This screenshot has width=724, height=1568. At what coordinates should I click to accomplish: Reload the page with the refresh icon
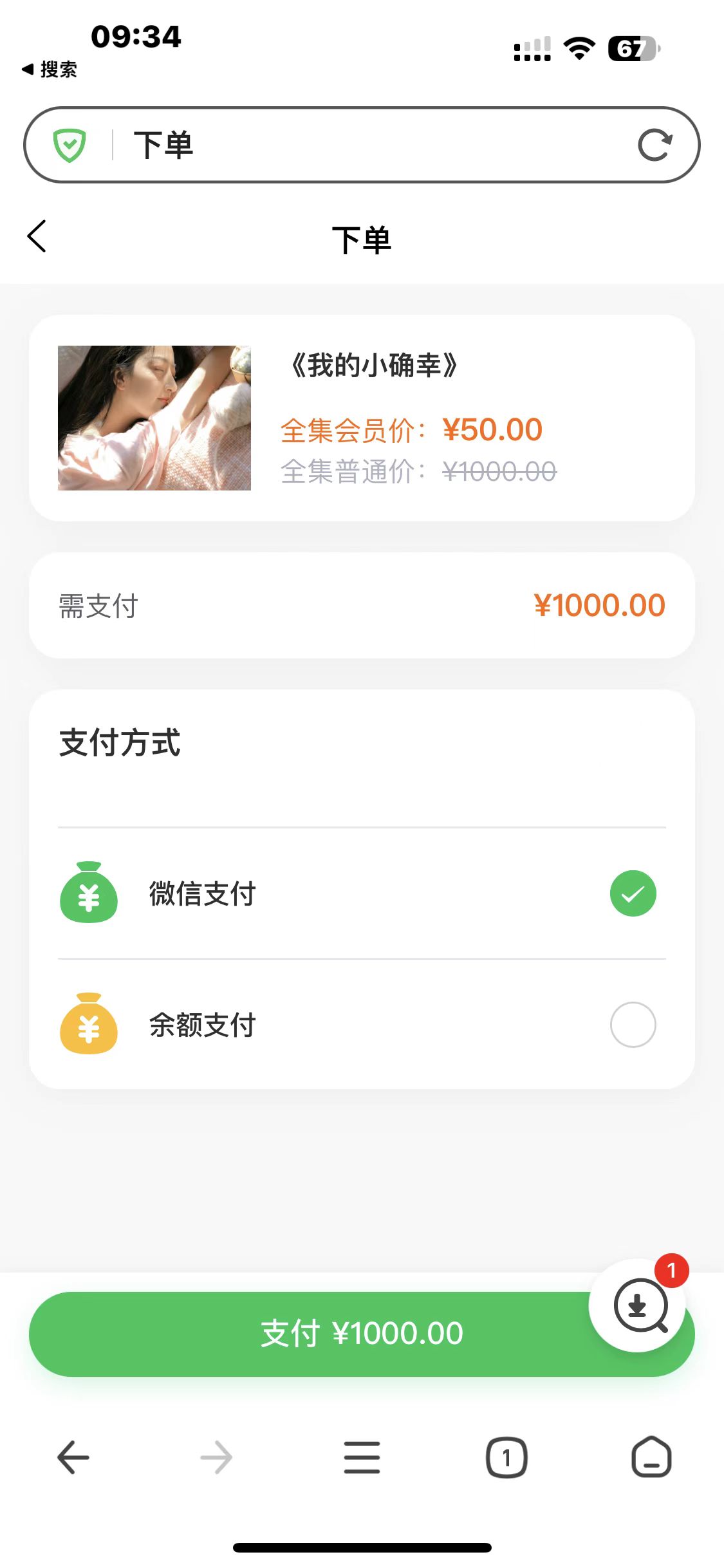pos(654,145)
